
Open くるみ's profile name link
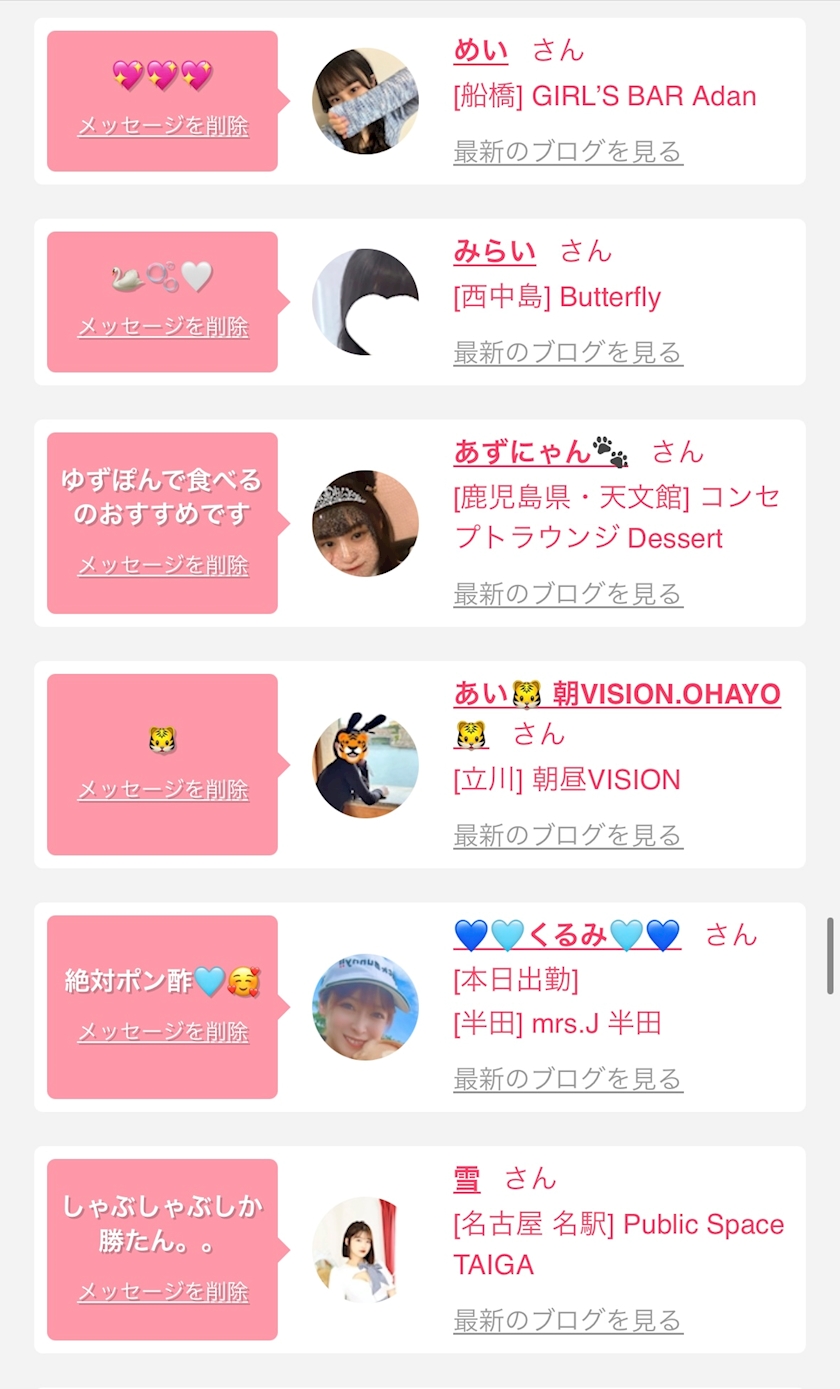(x=566, y=935)
